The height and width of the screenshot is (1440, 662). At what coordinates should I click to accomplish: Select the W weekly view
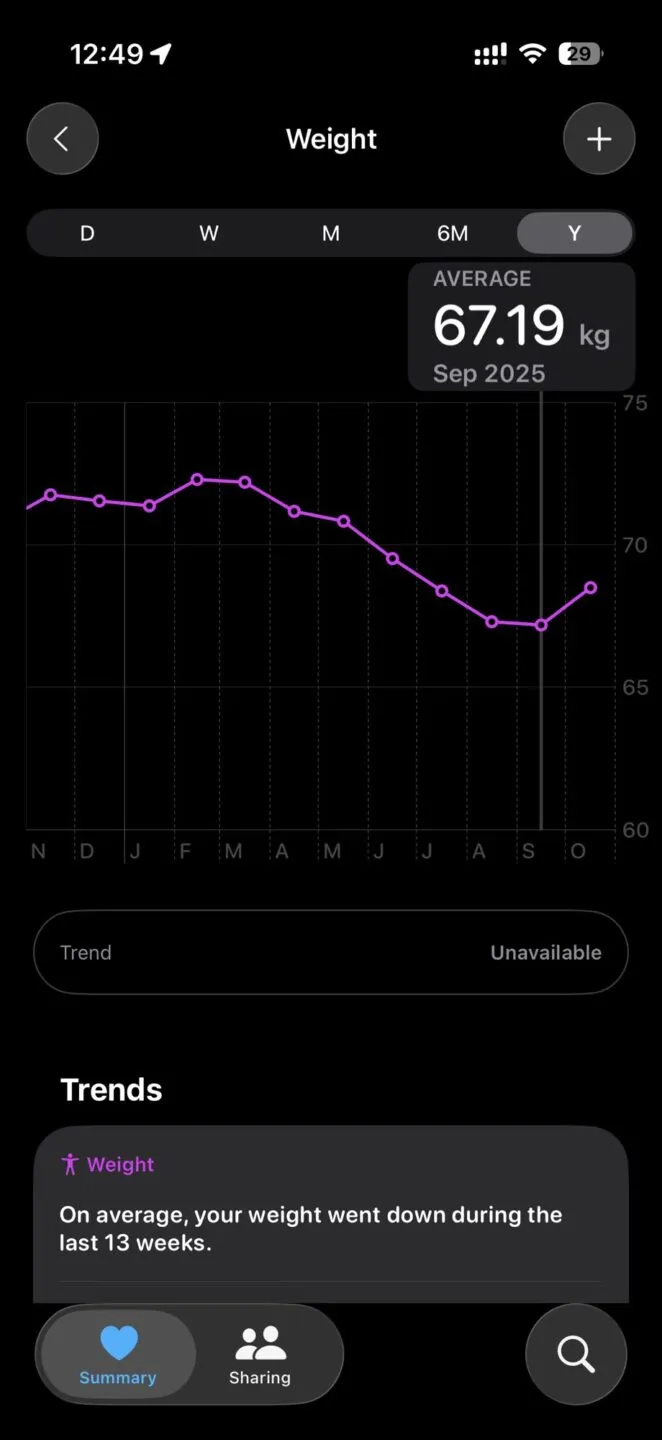[209, 233]
